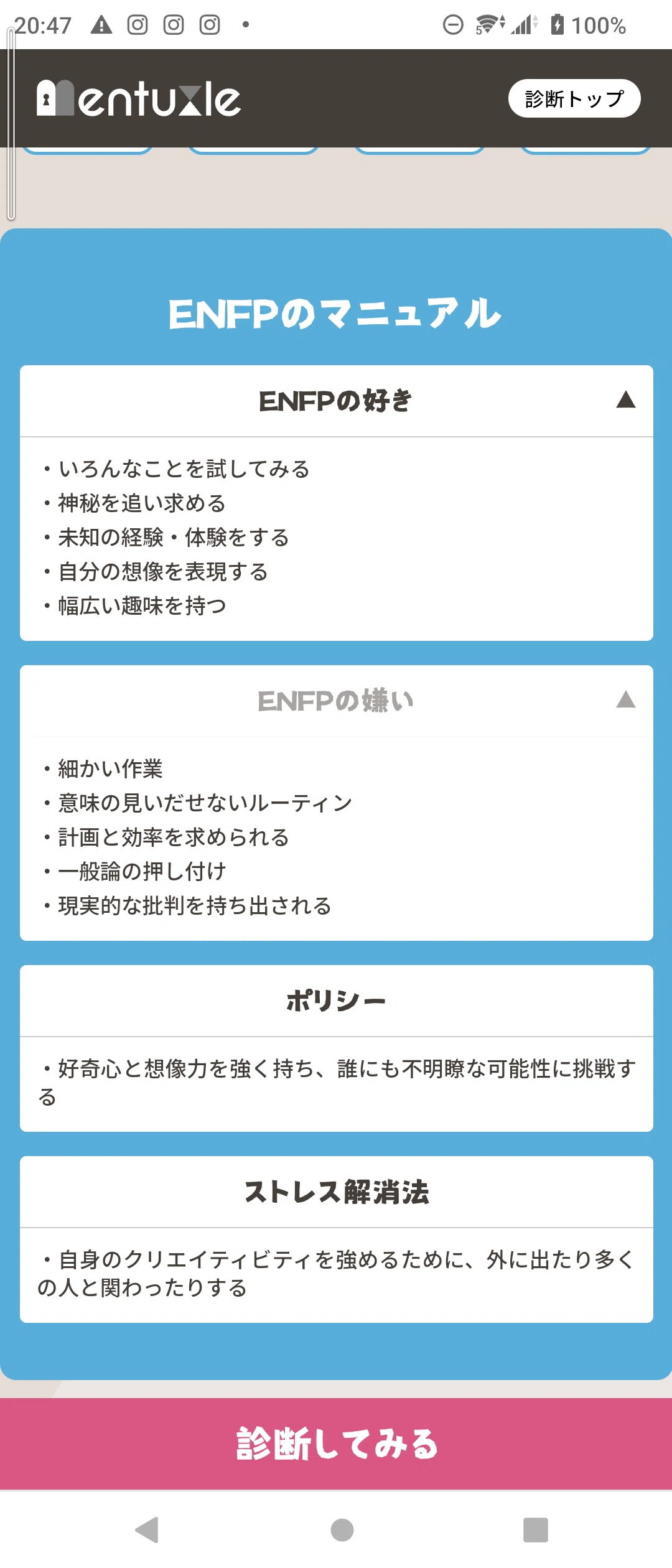Collapse the ENFPの嫌い section
672x1568 pixels.
[x=337, y=701]
